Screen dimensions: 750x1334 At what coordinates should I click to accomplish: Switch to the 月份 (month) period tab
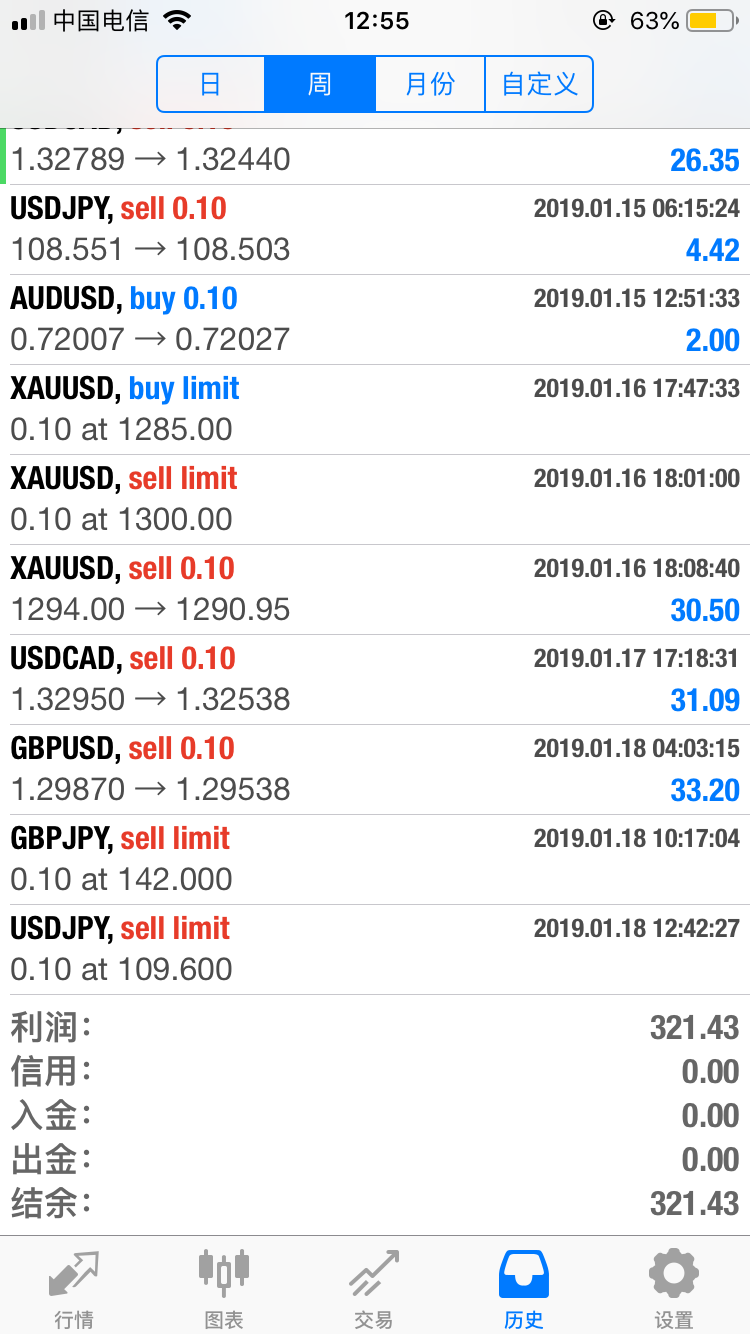[x=430, y=84]
